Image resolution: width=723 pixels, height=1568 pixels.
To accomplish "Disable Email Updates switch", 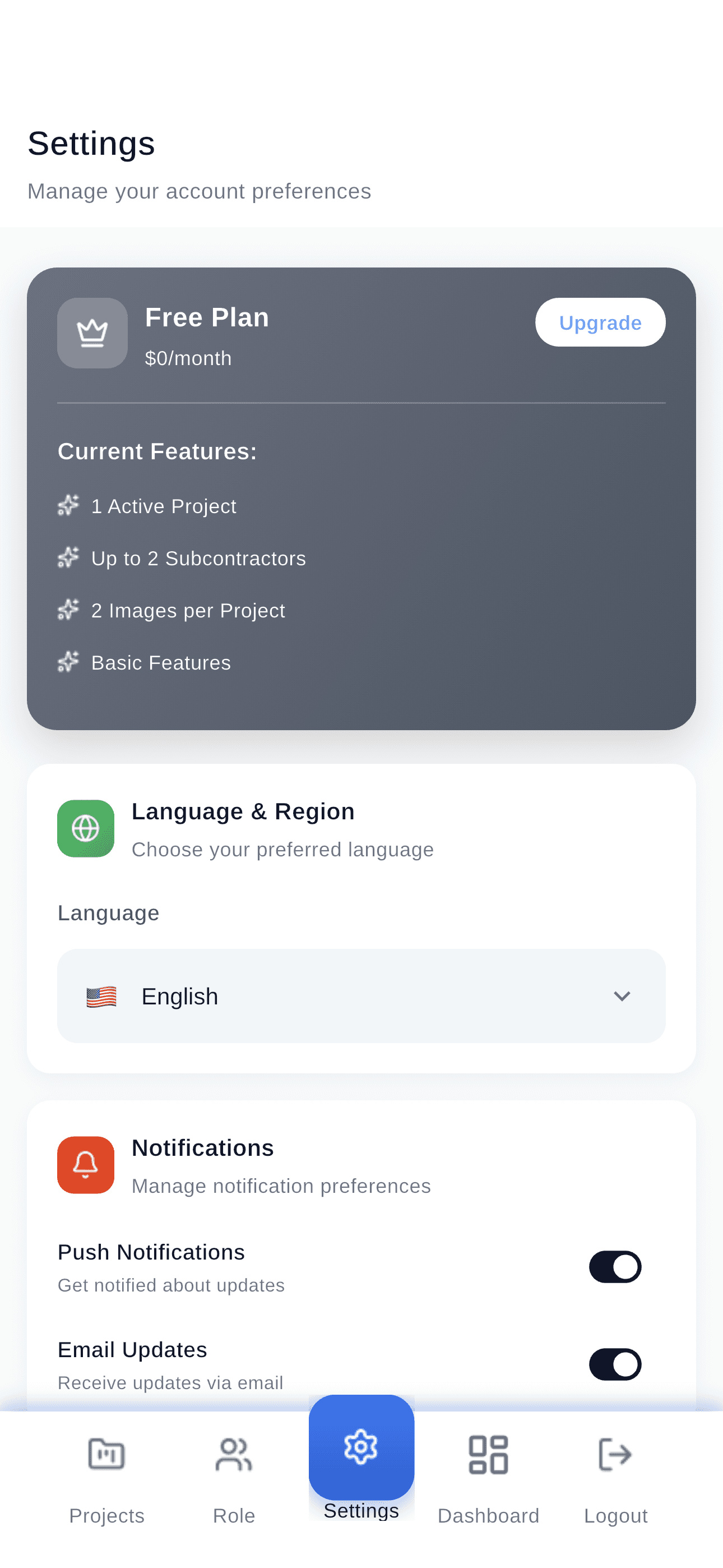I will pos(615,1363).
